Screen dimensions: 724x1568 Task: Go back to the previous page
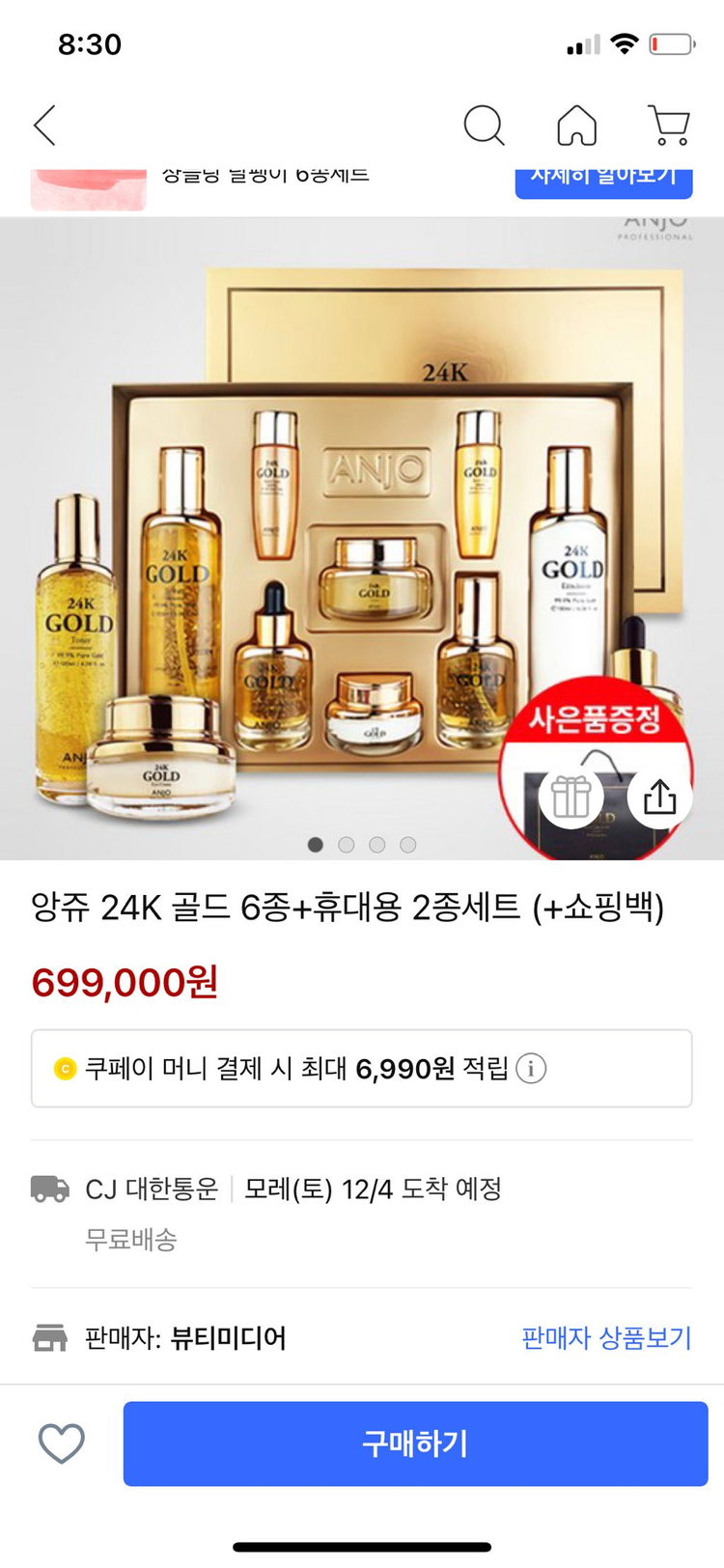pos(45,126)
